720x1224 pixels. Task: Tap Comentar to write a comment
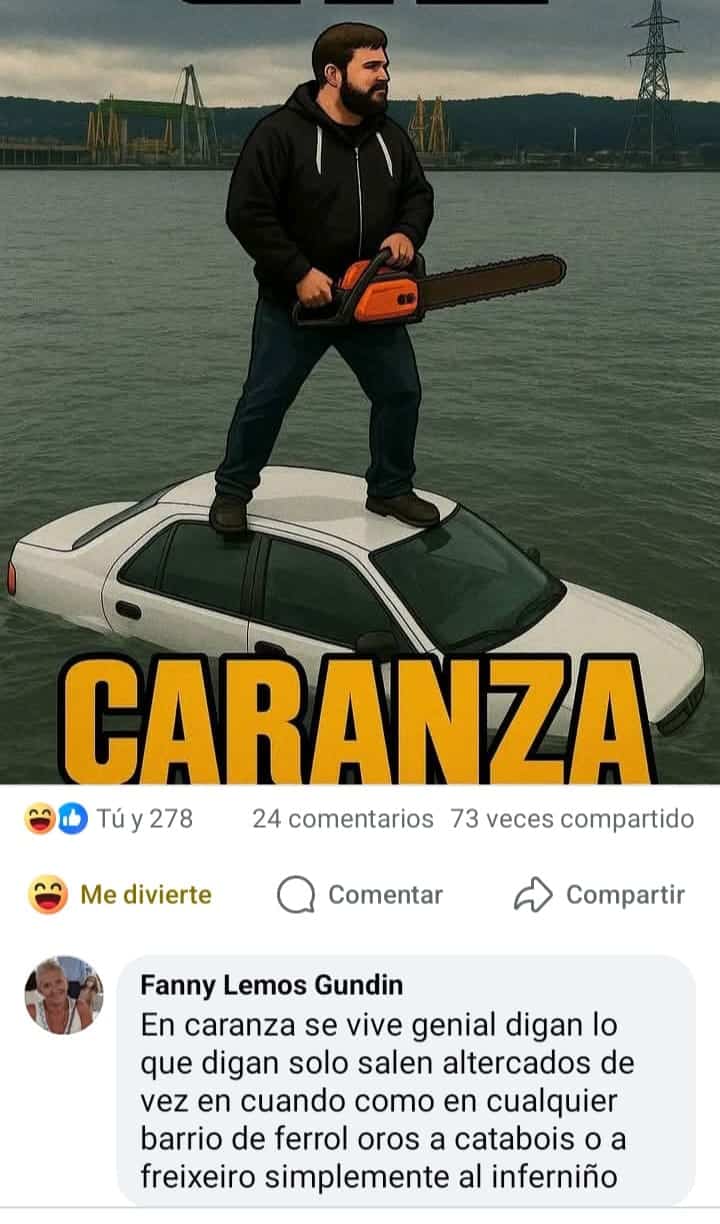pyautogui.click(x=360, y=894)
